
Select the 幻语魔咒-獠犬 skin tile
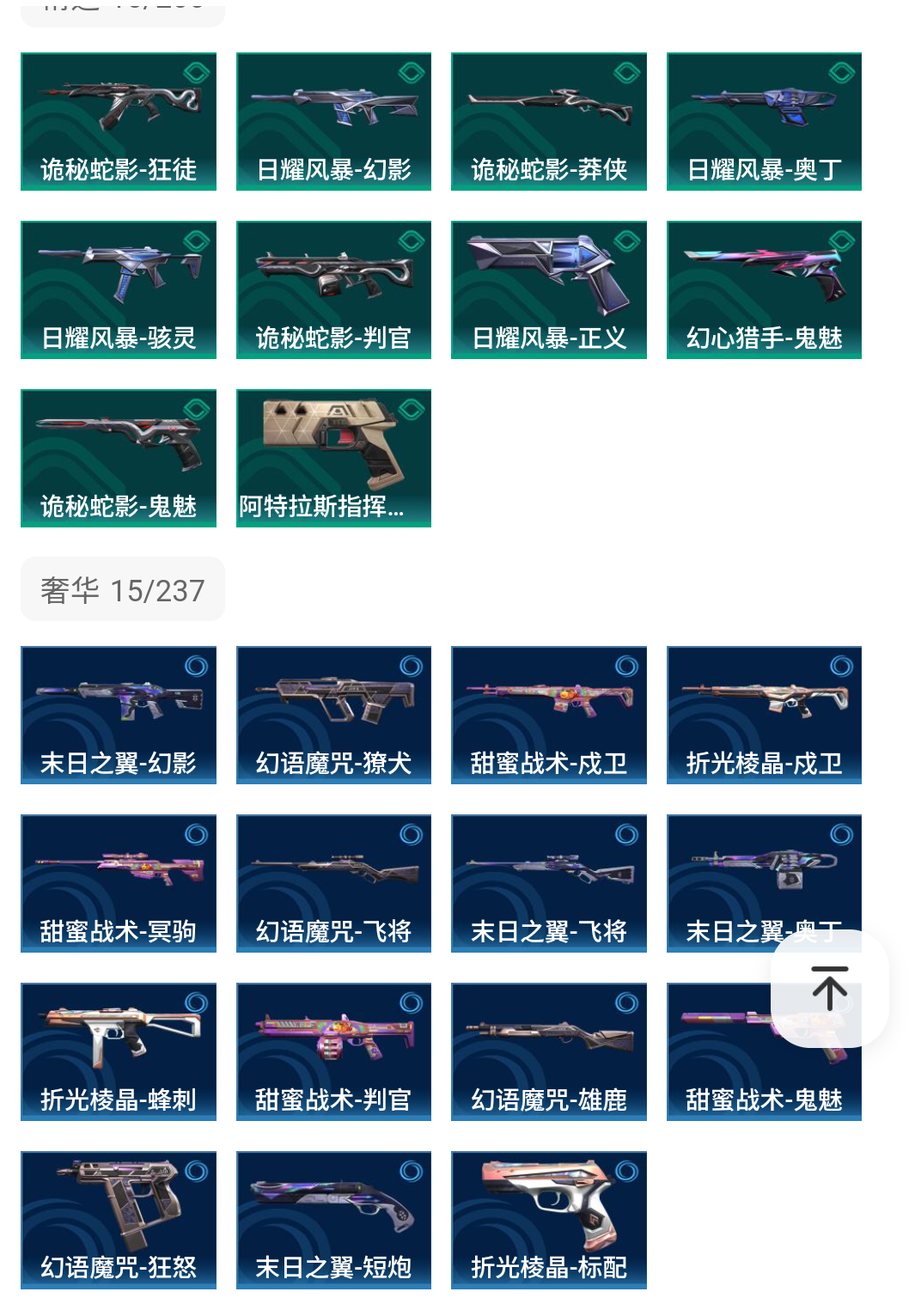[x=333, y=715]
